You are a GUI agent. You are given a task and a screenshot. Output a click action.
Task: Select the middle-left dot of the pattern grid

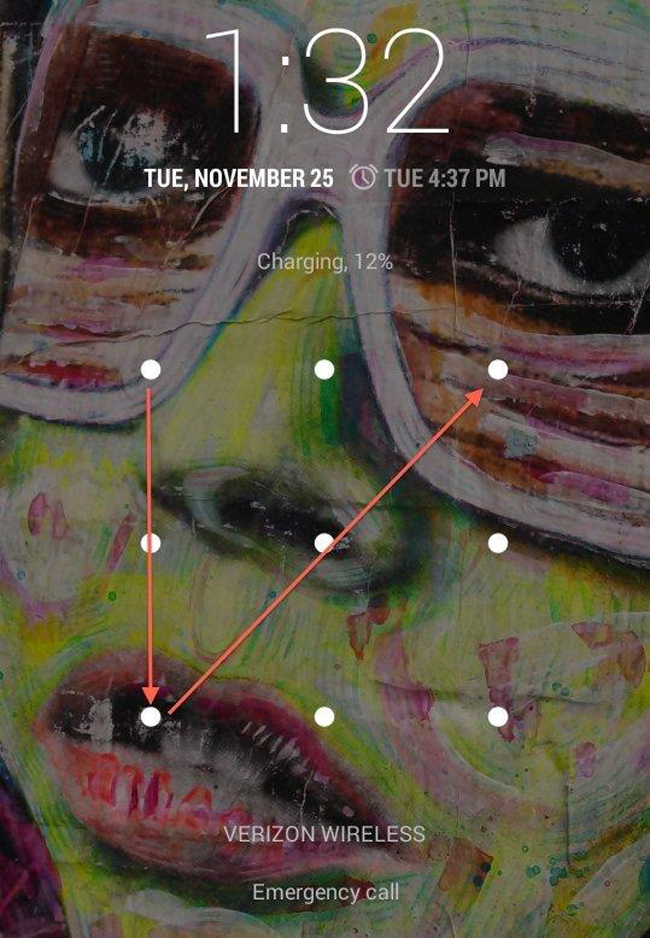tap(151, 543)
